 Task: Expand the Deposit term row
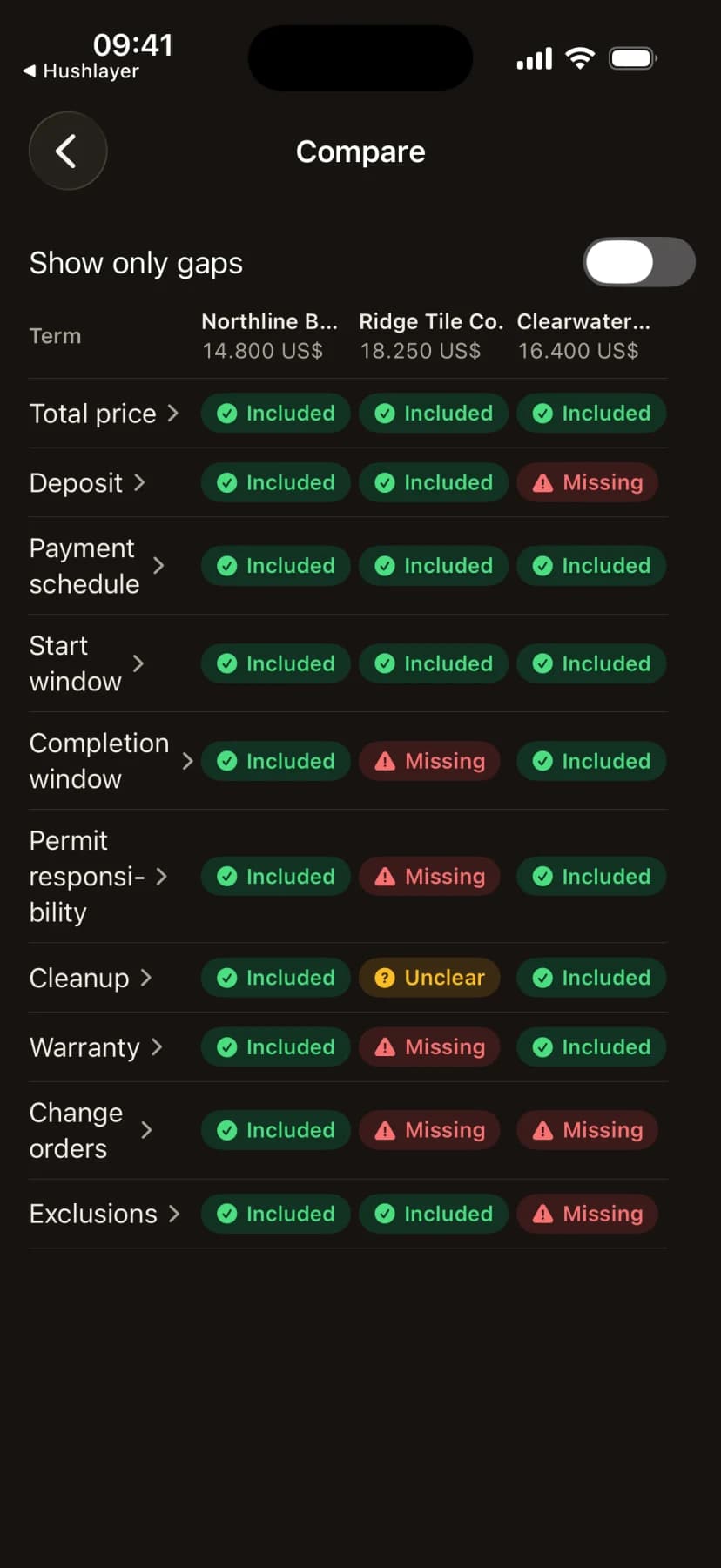pos(87,483)
